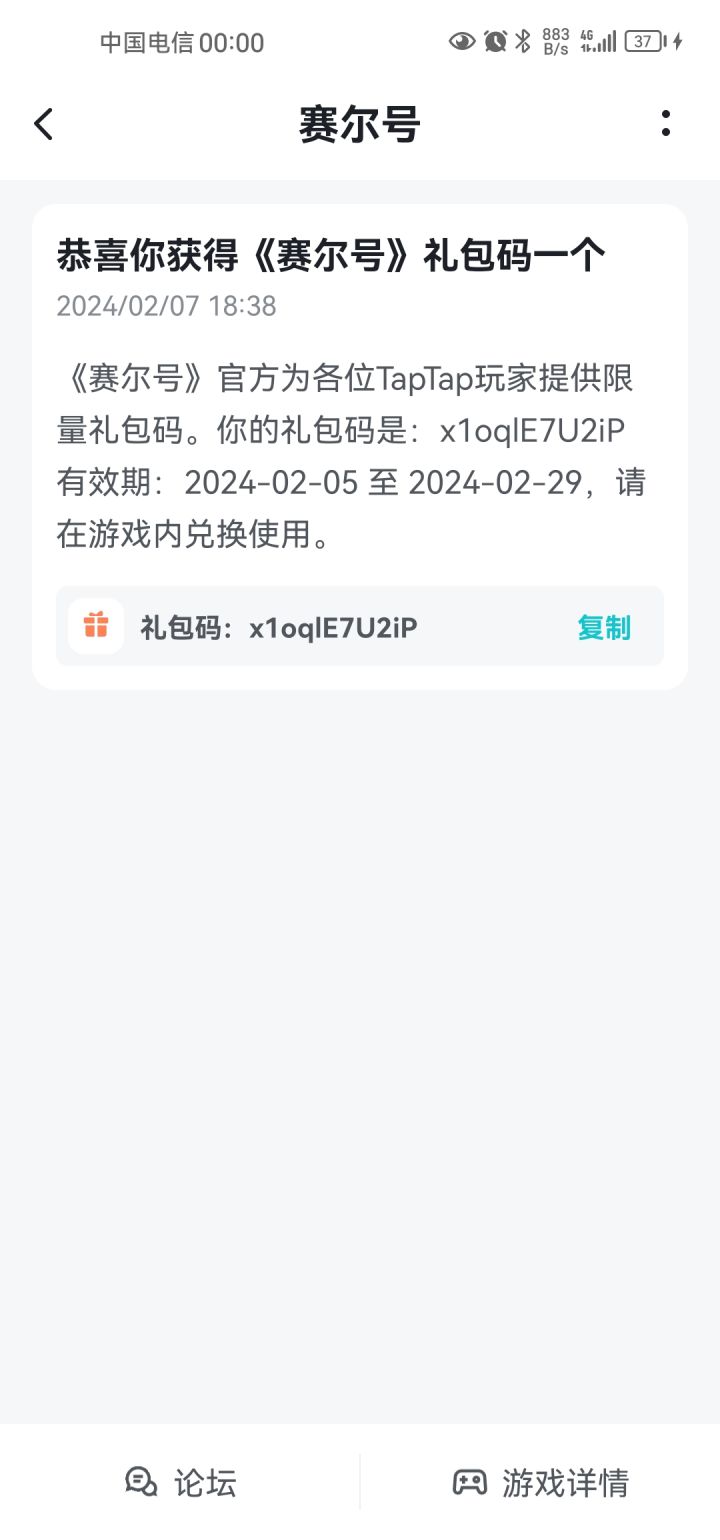The image size is (720, 1540).
Task: Tap the alarm clock status icon
Action: [x=492, y=41]
